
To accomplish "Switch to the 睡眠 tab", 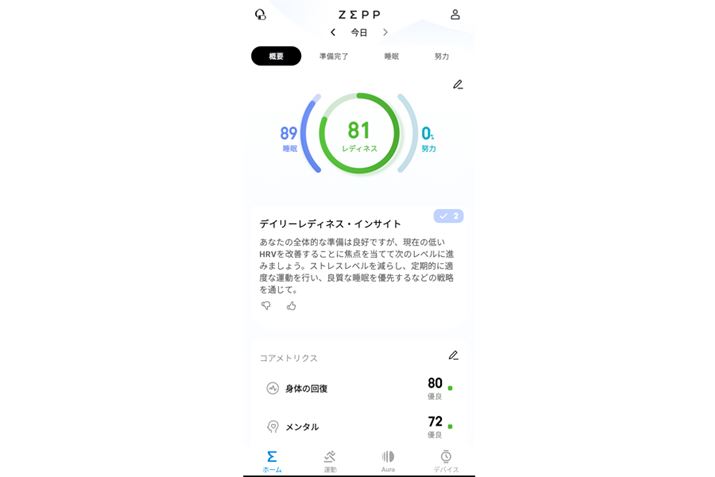I will coord(392,57).
